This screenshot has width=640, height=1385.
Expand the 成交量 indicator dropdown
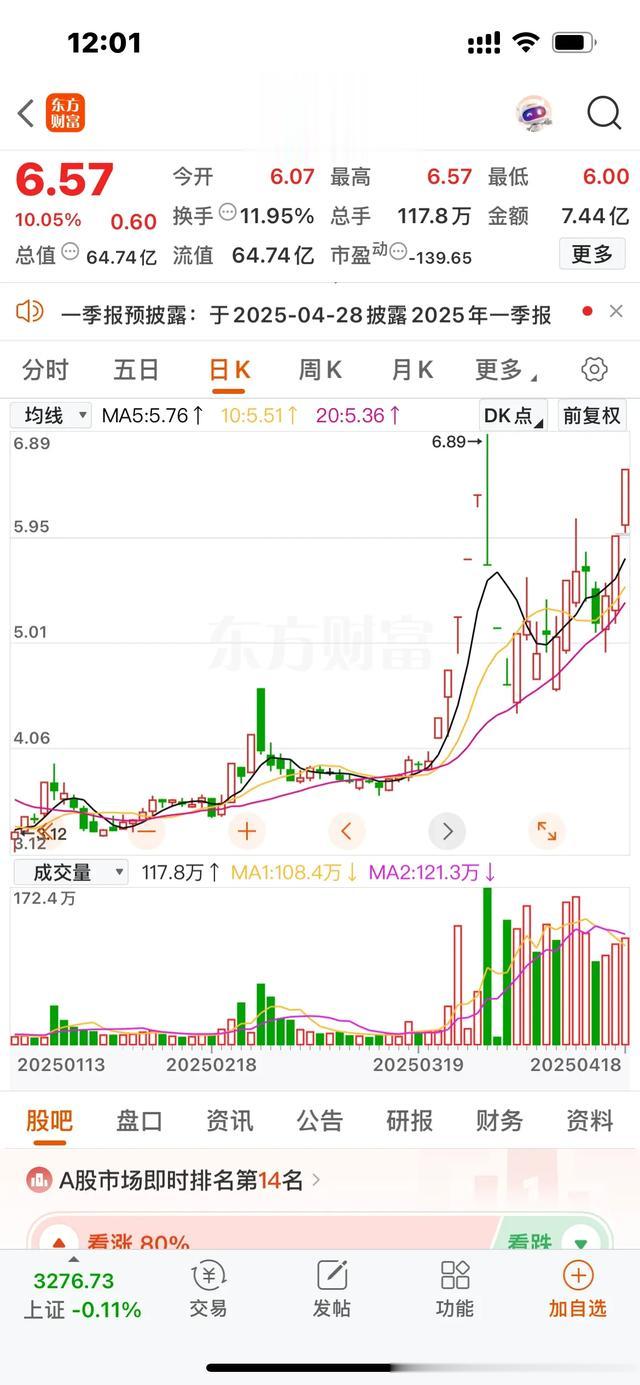71,872
